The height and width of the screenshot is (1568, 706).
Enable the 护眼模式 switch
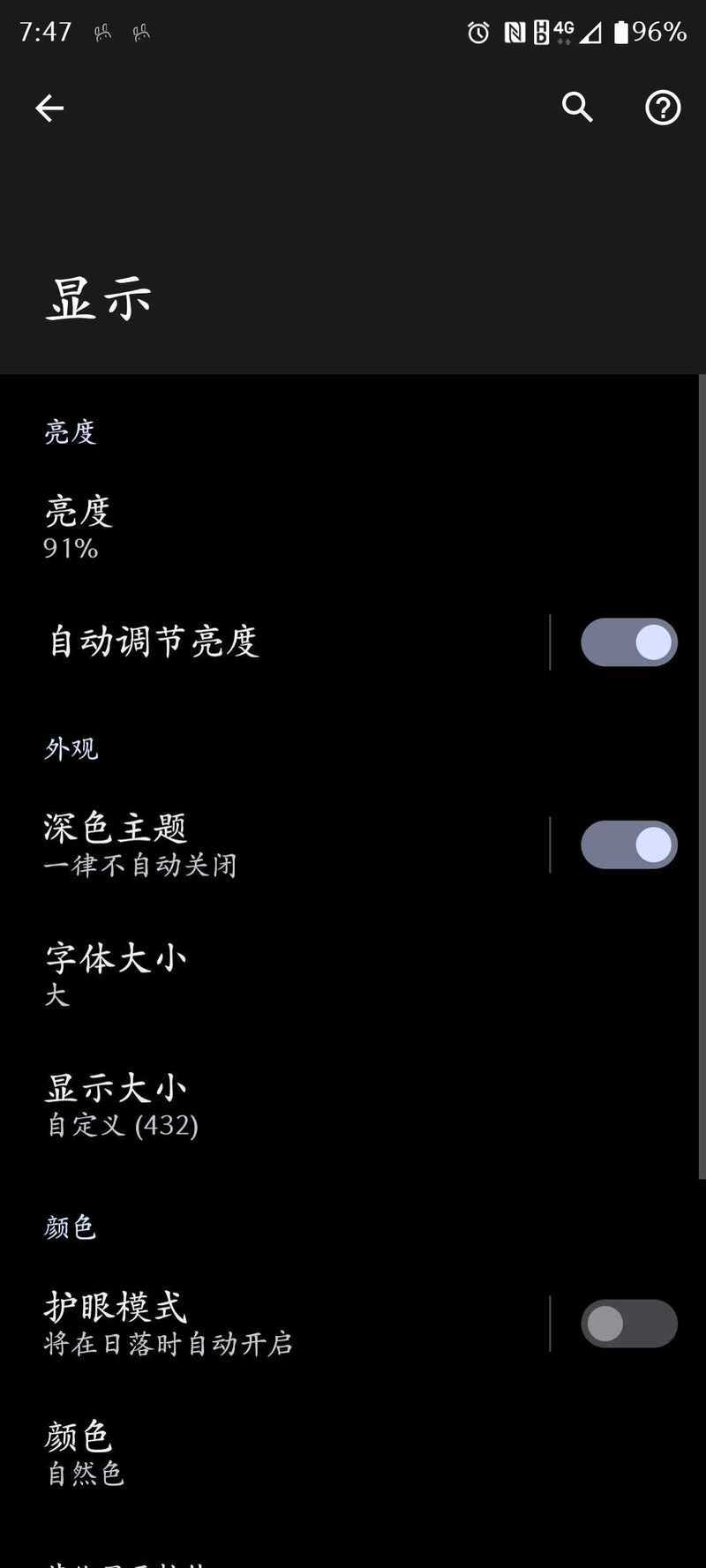pyautogui.click(x=628, y=1324)
